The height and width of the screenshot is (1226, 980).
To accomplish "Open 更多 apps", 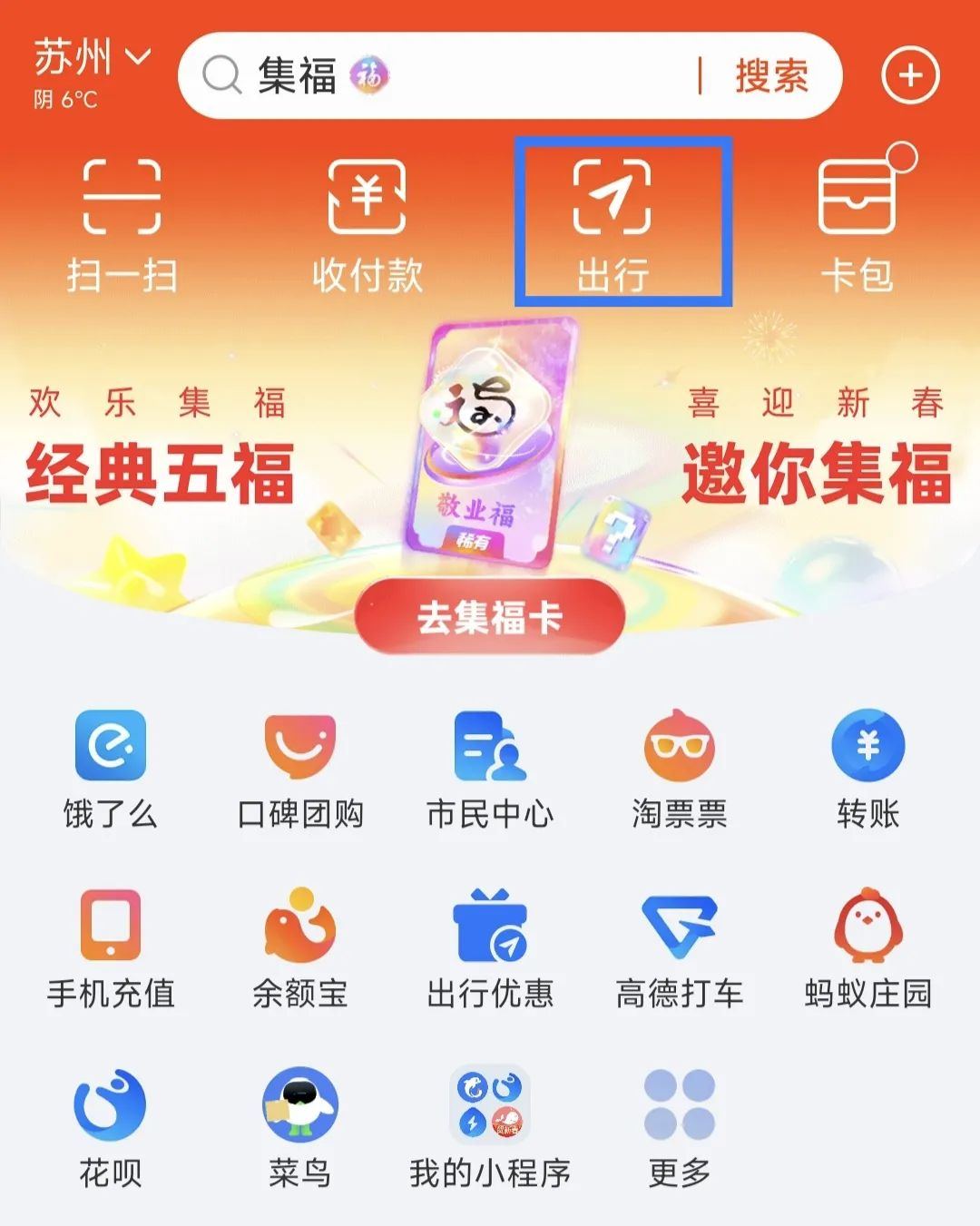I will [680, 1127].
